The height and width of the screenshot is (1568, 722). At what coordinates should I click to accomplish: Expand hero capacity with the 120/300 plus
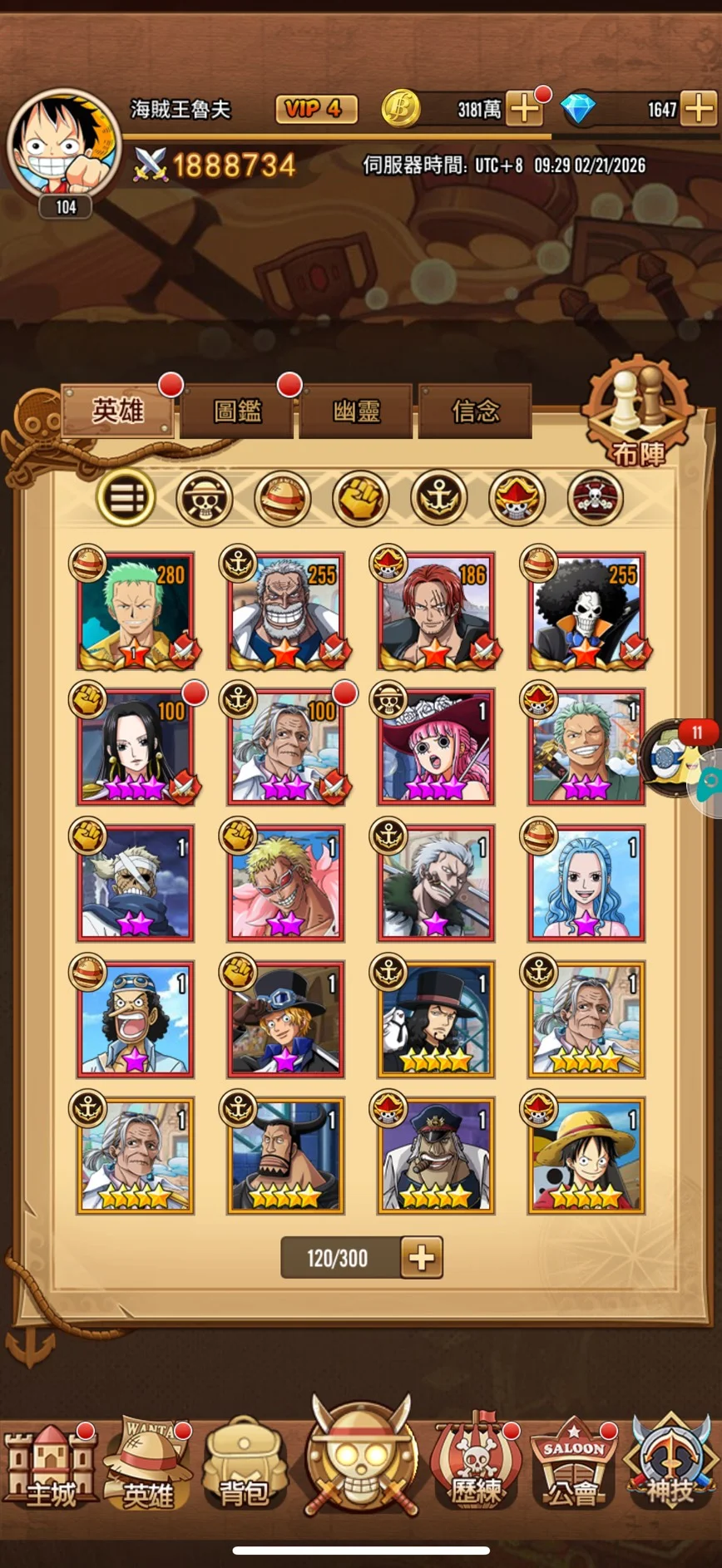coord(421,1258)
